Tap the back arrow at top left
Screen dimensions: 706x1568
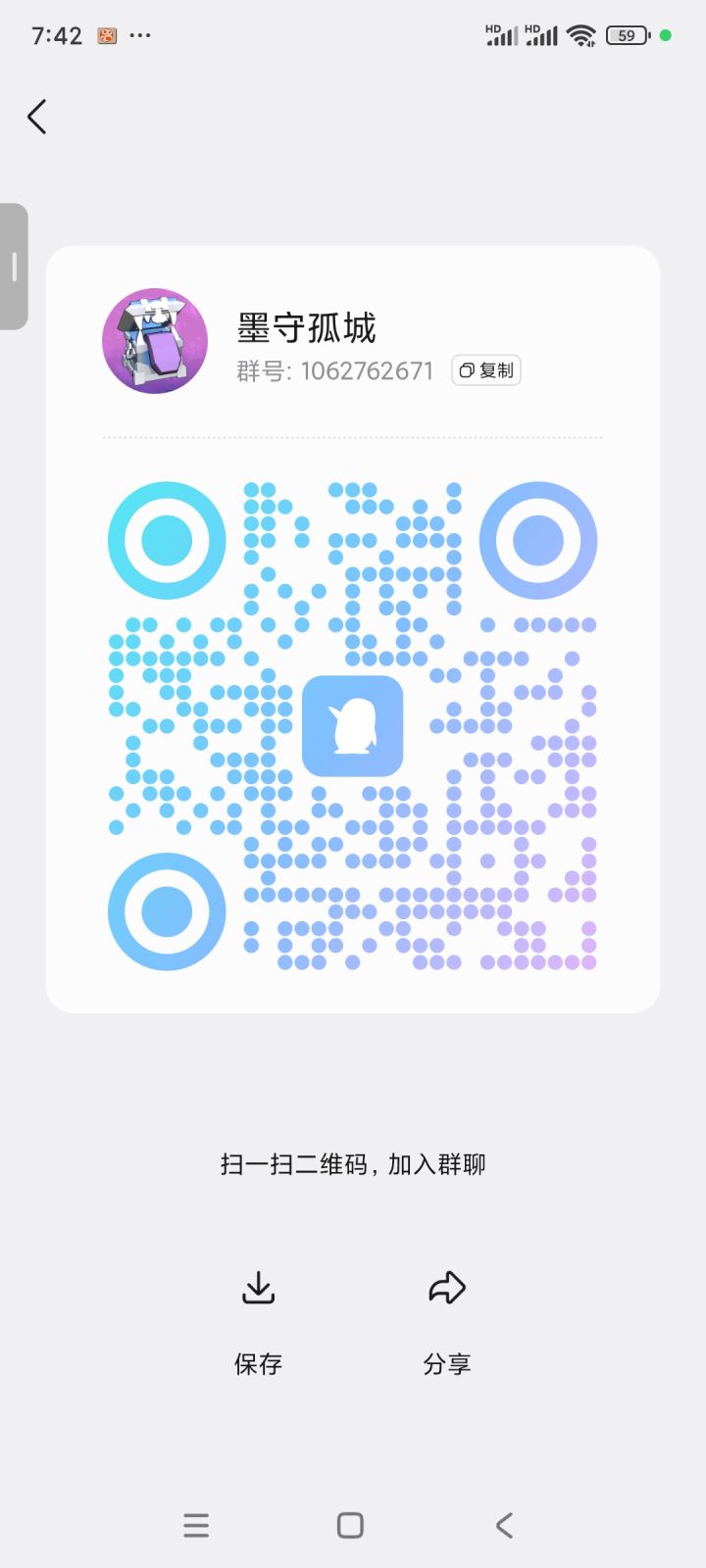36,117
